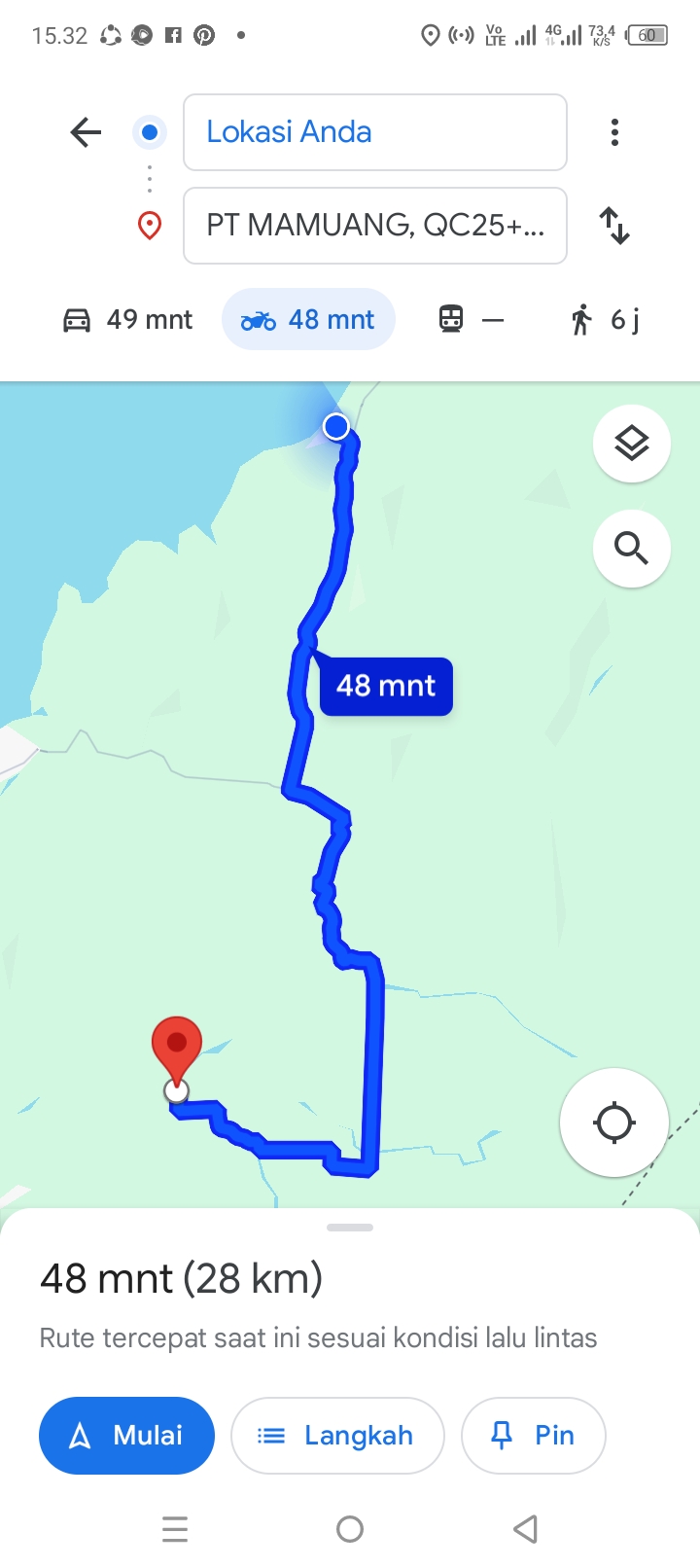700x1568 pixels.
Task: Open the three-dot overflow menu
Action: (614, 132)
